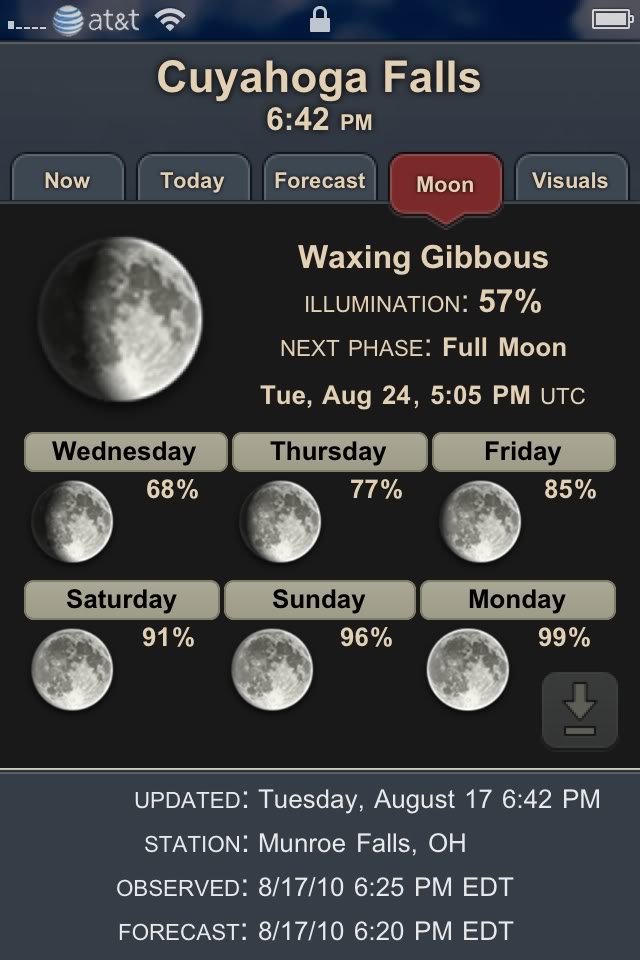This screenshot has width=640, height=960.
Task: Tap the Moon tab
Action: [x=445, y=184]
